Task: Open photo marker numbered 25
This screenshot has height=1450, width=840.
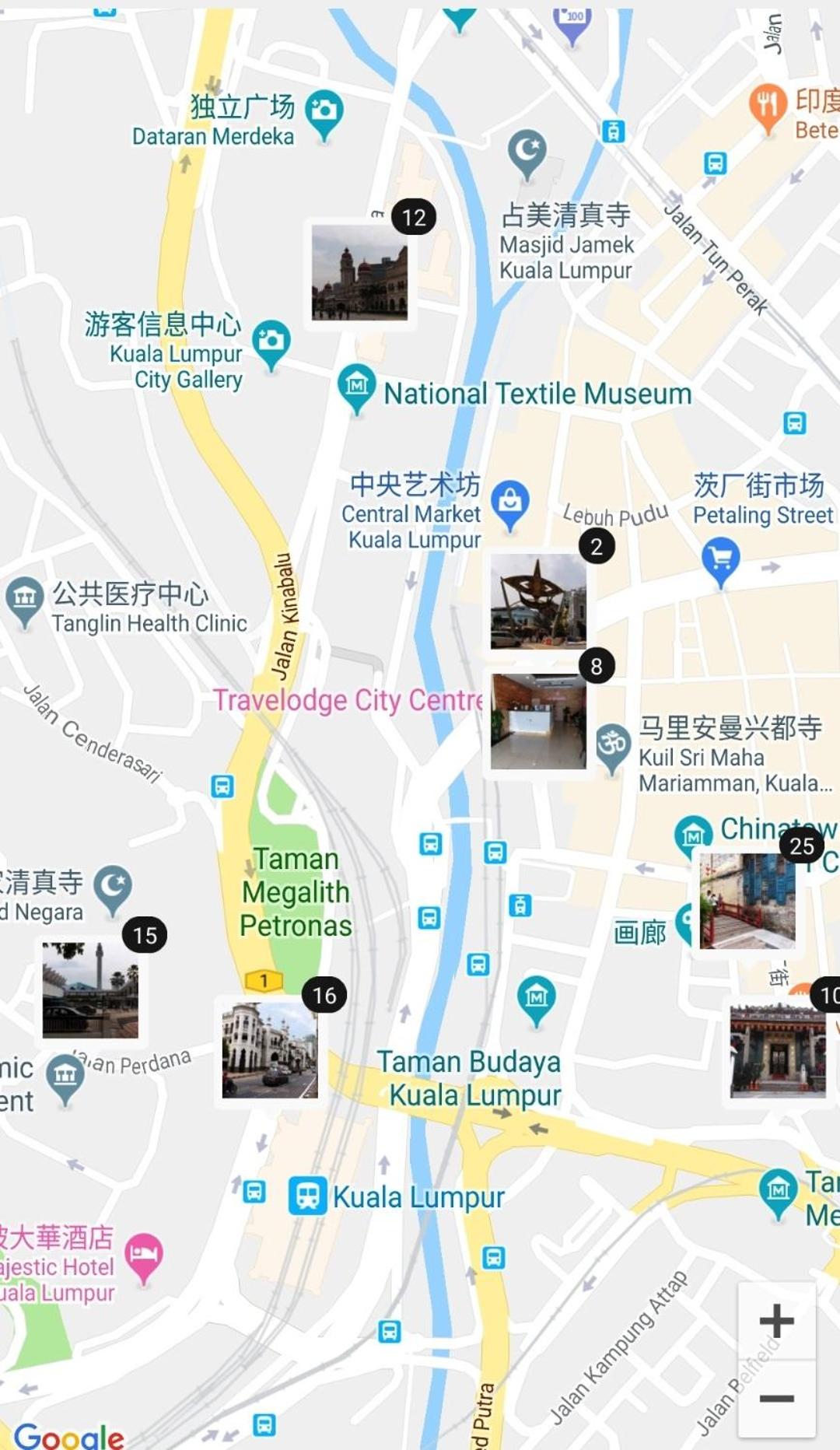Action: (747, 900)
